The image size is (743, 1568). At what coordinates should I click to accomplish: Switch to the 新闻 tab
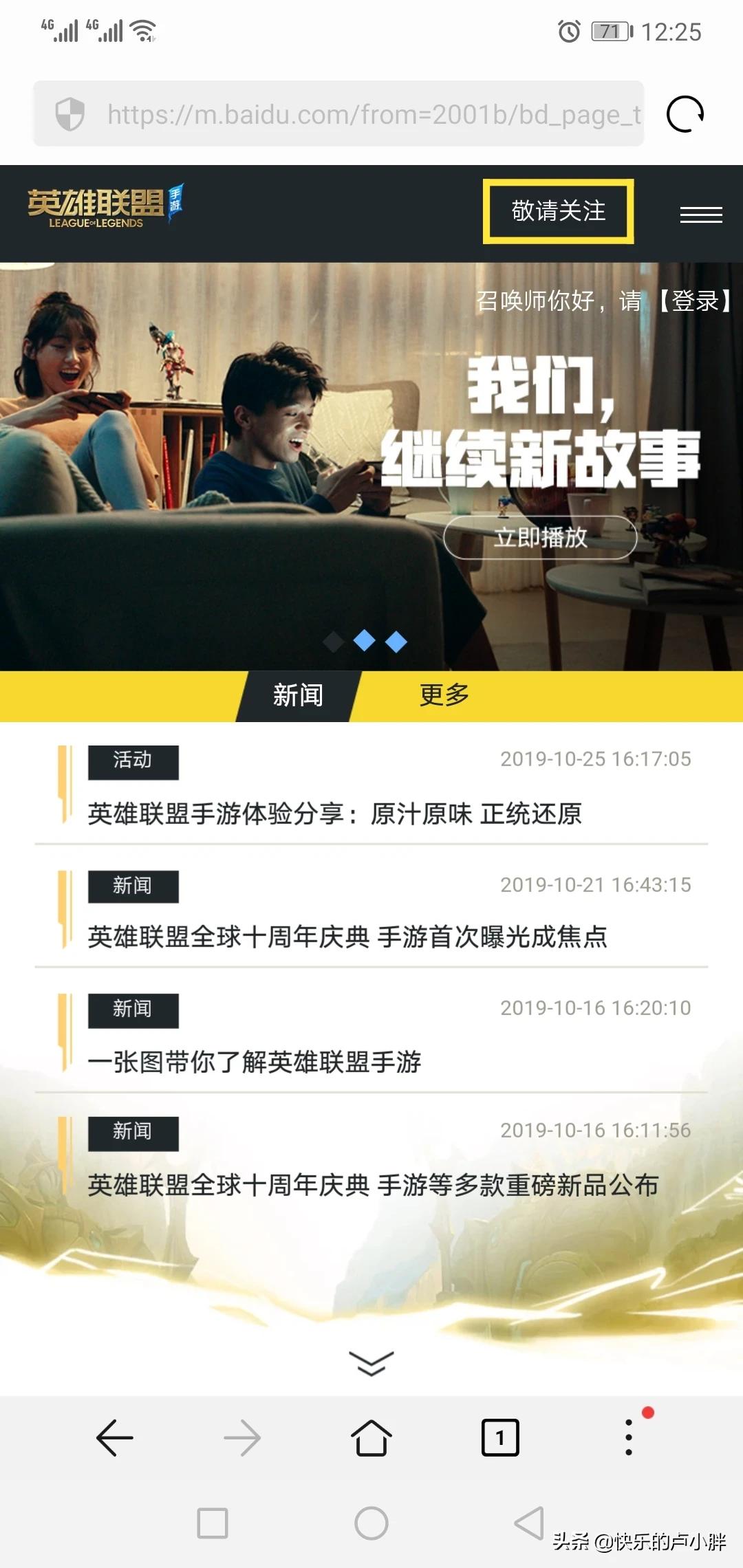click(298, 696)
